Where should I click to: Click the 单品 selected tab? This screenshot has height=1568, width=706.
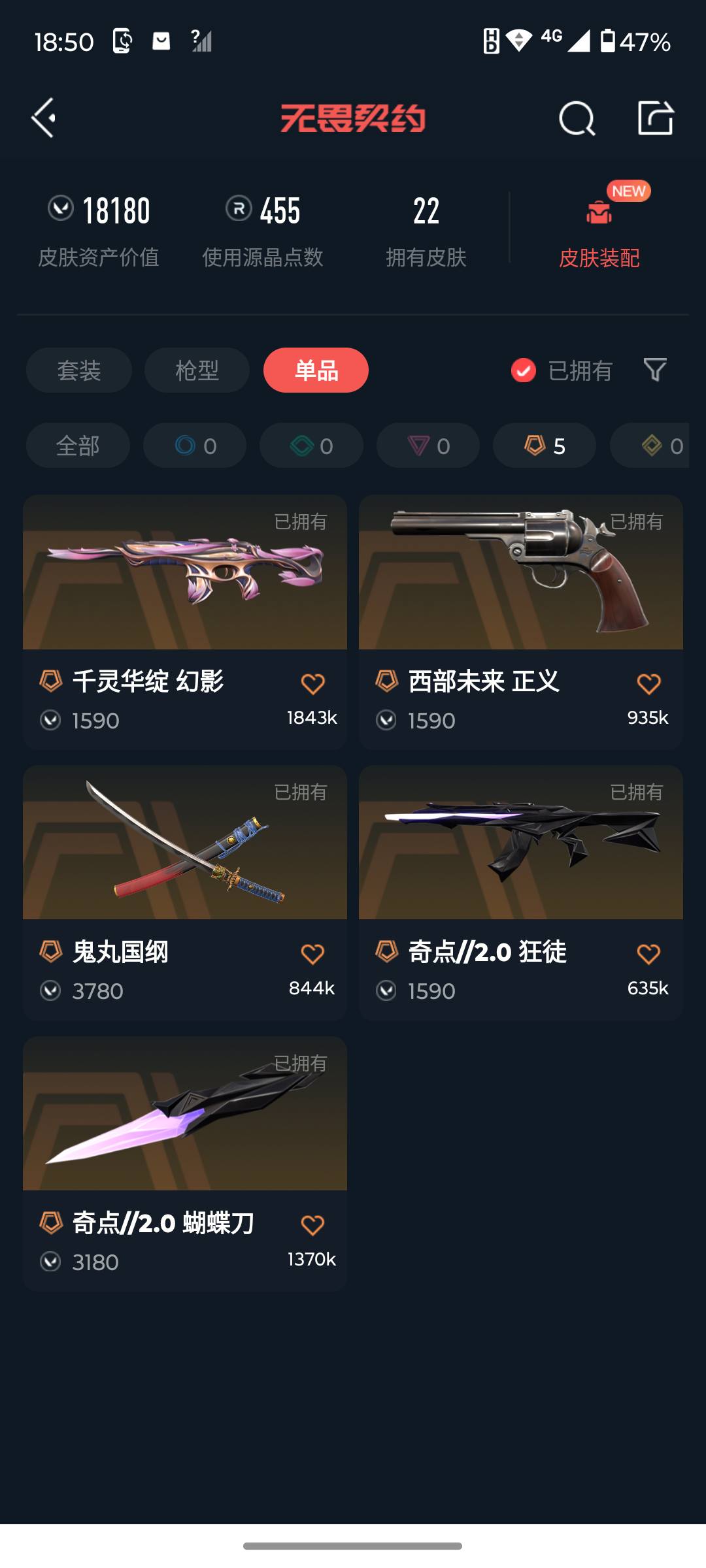316,370
